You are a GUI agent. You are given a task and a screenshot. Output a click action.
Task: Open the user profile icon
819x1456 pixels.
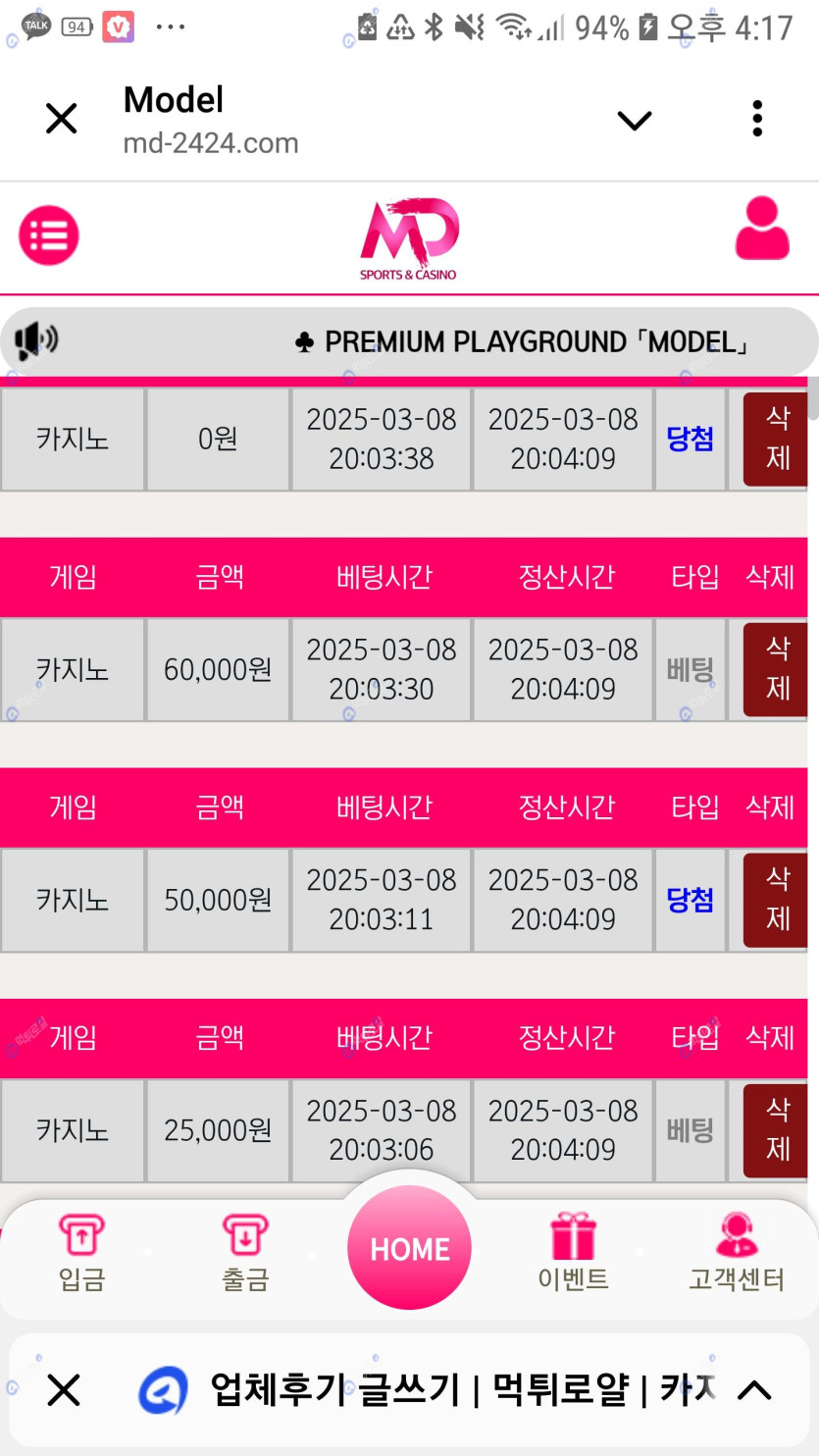tap(762, 229)
